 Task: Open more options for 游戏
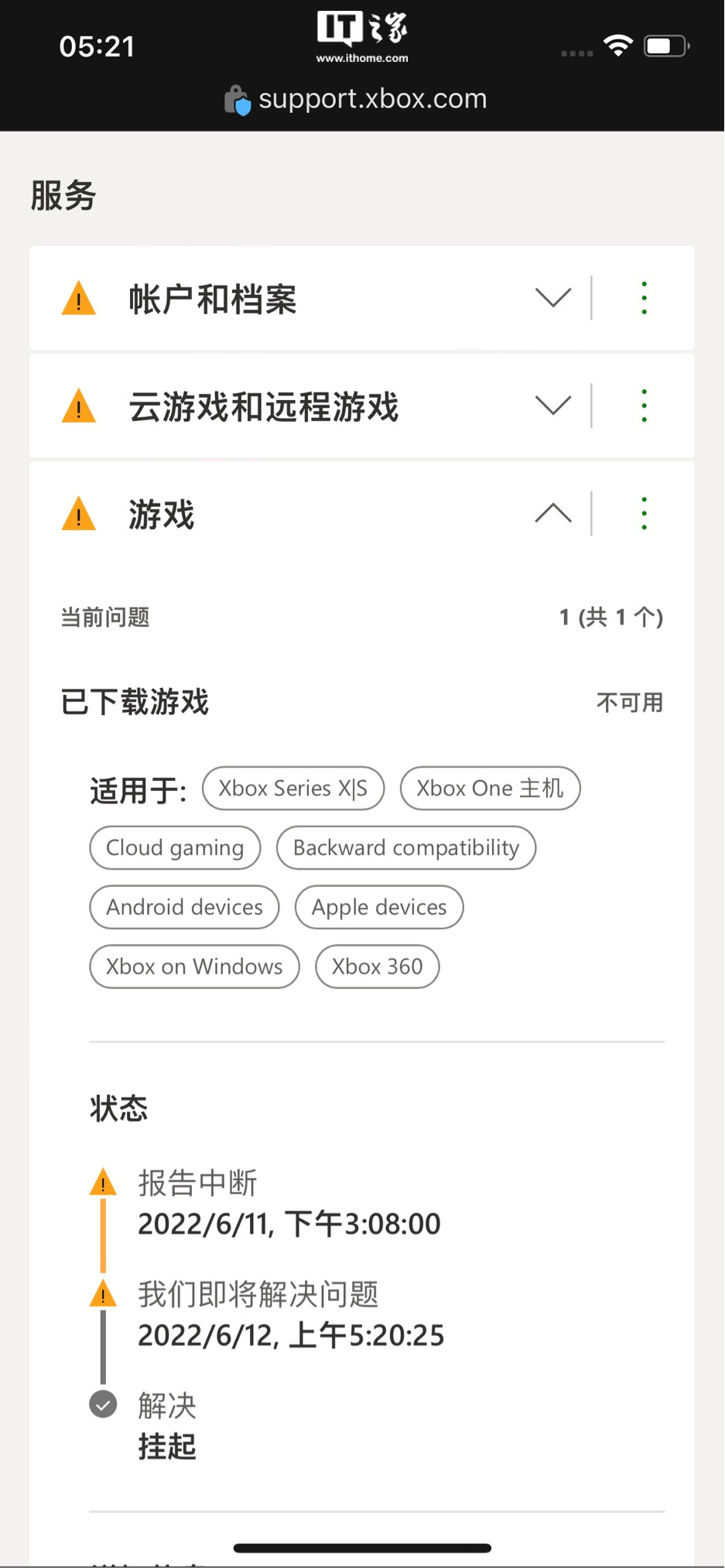coord(644,513)
